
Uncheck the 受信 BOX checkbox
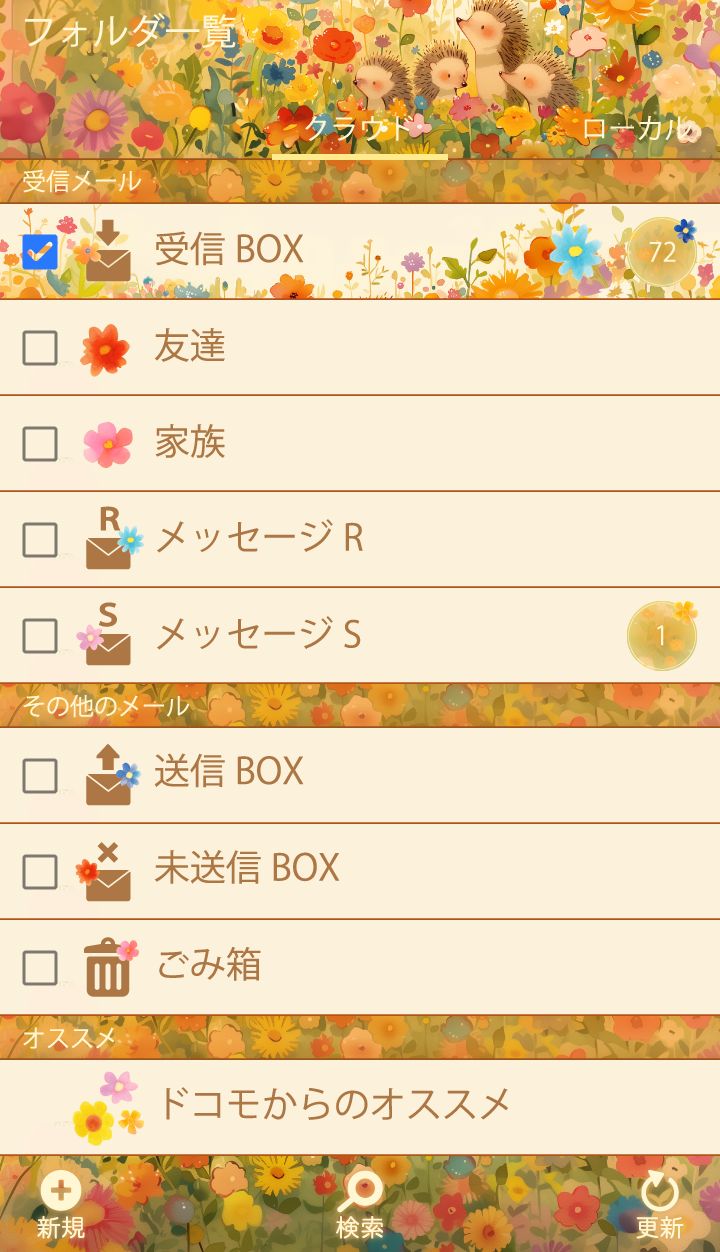(x=40, y=252)
